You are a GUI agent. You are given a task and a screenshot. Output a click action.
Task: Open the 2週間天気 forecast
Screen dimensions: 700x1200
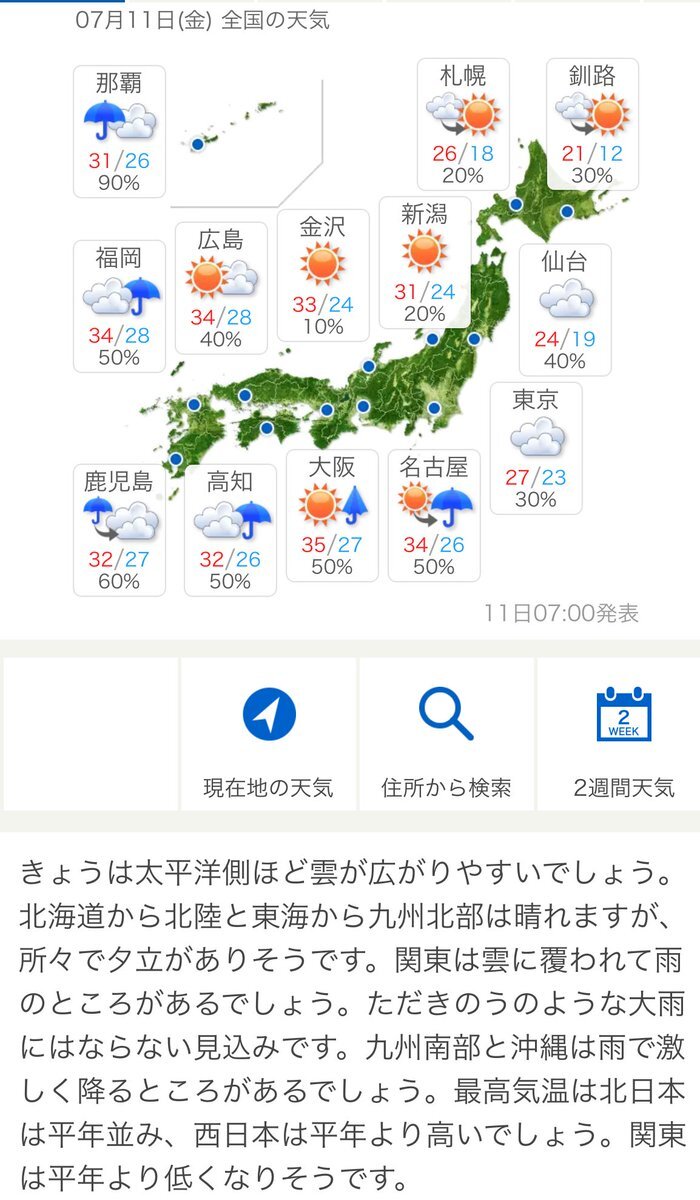click(624, 734)
